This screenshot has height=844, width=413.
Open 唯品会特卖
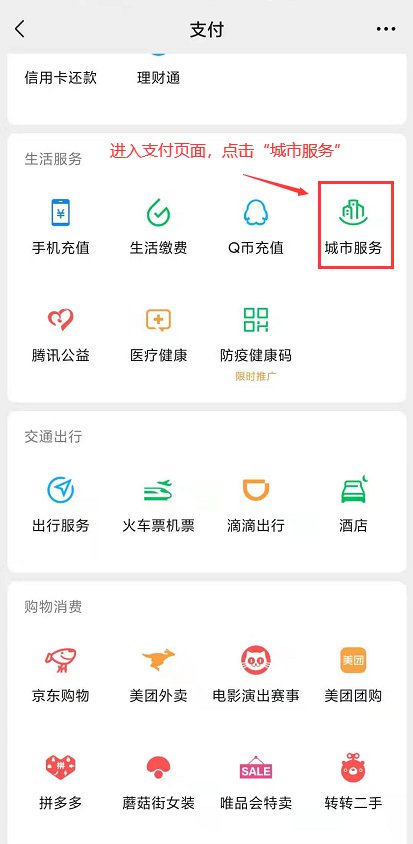[256, 783]
